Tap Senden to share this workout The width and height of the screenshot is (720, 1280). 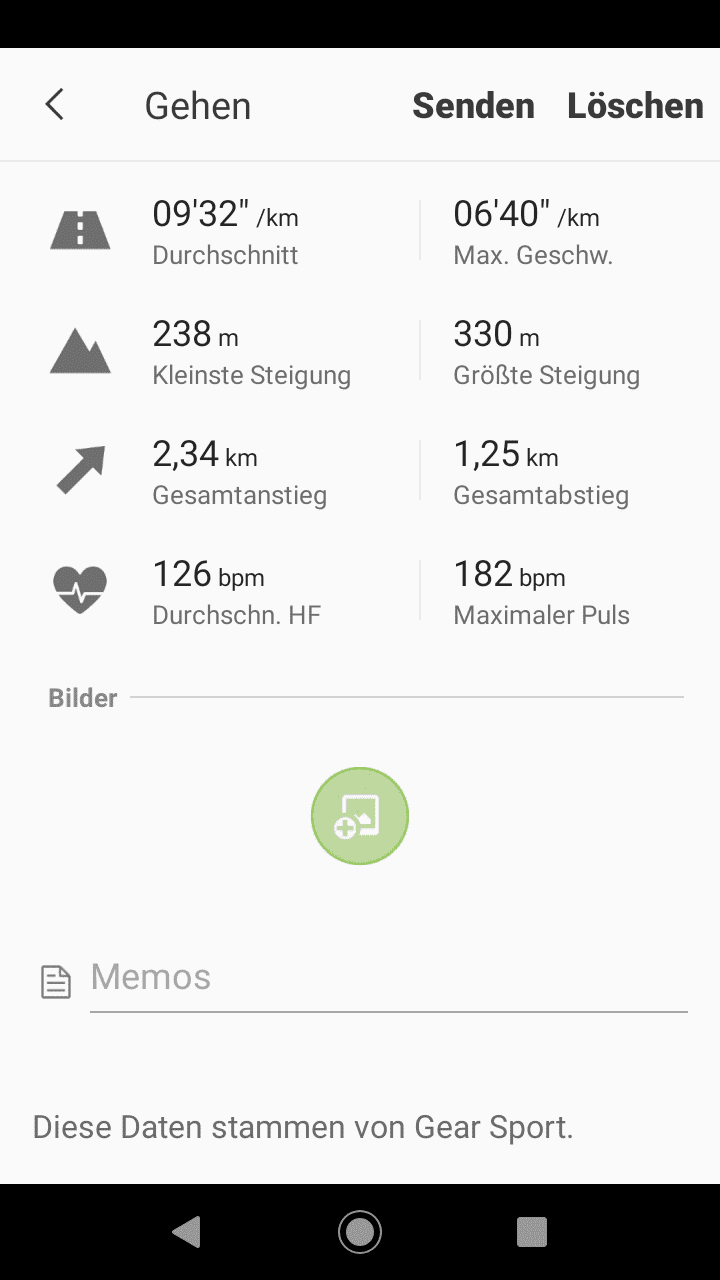pyautogui.click(x=473, y=106)
